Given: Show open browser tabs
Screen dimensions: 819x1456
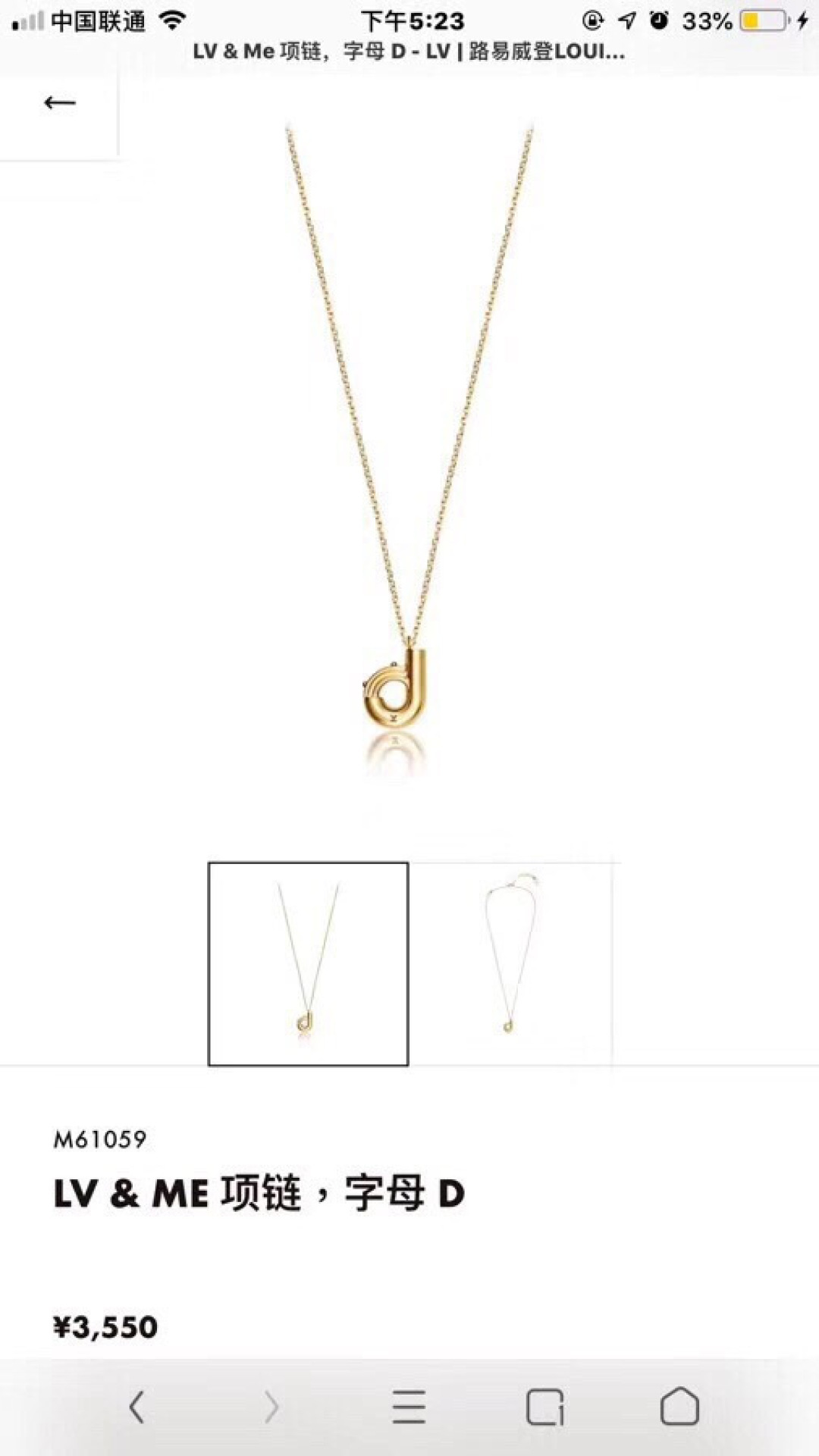Looking at the screenshot, I should pyautogui.click(x=544, y=1407).
